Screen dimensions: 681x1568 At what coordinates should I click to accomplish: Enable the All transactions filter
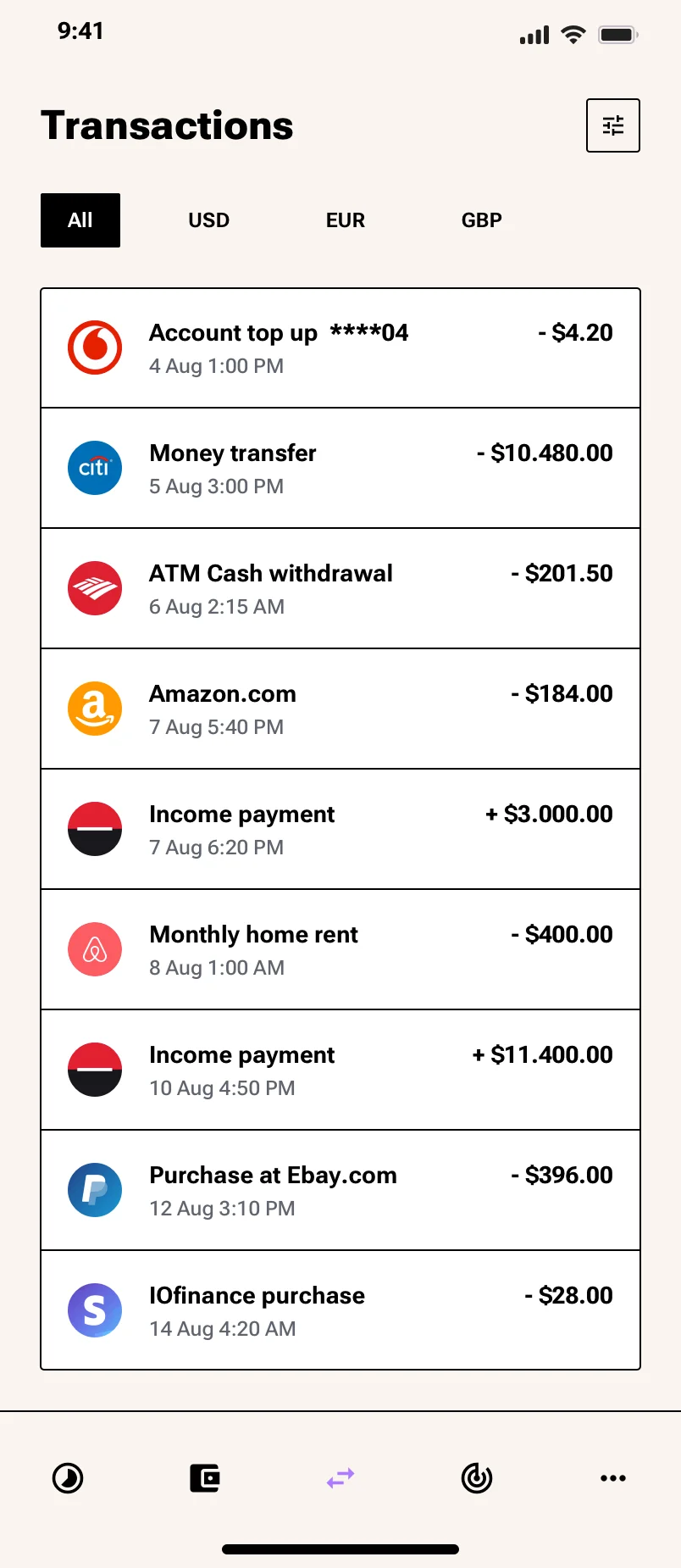point(80,220)
